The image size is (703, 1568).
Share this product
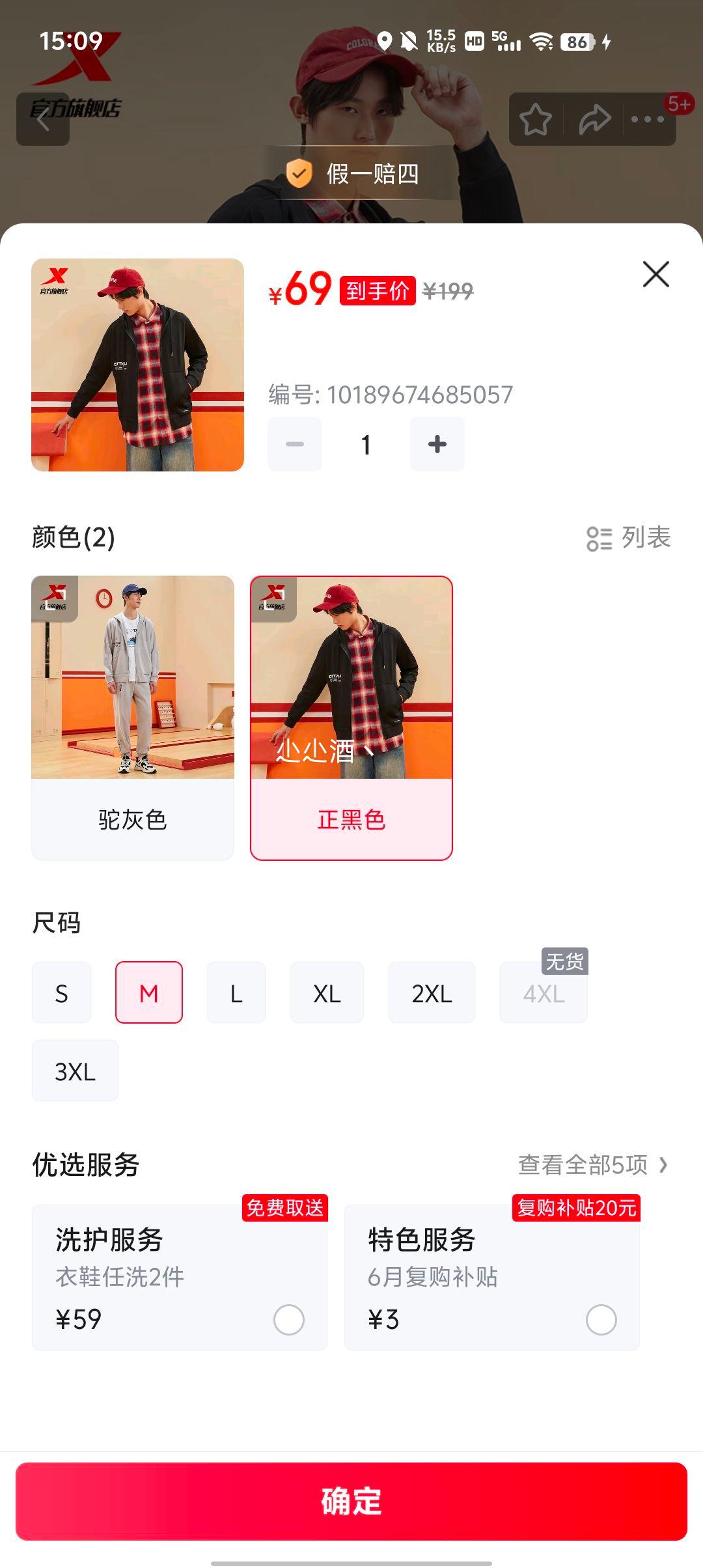click(x=594, y=119)
